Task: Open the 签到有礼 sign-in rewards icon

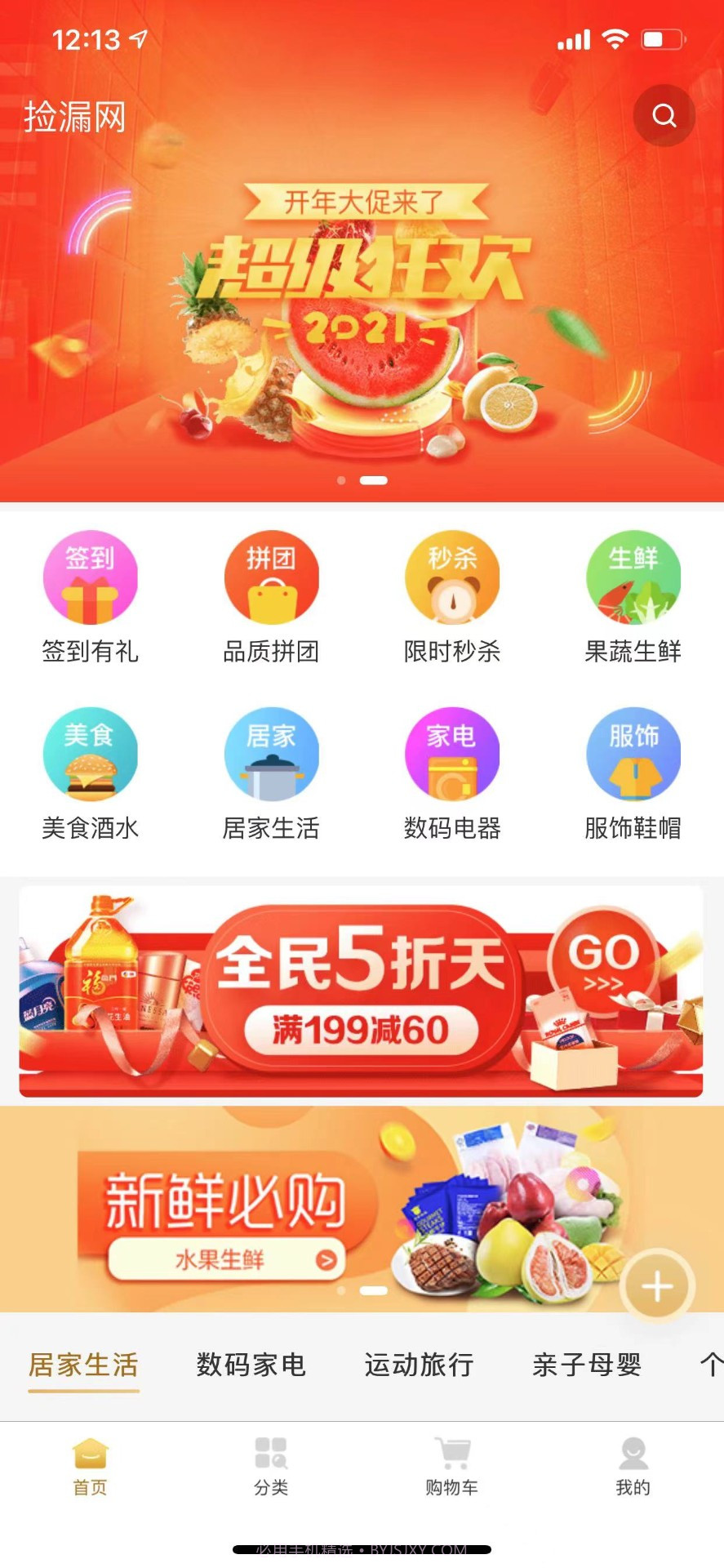Action: tap(90, 577)
